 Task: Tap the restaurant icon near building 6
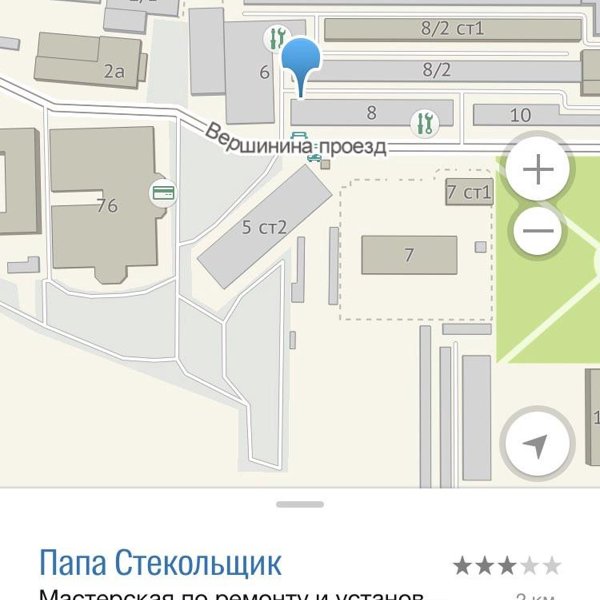click(x=275, y=40)
